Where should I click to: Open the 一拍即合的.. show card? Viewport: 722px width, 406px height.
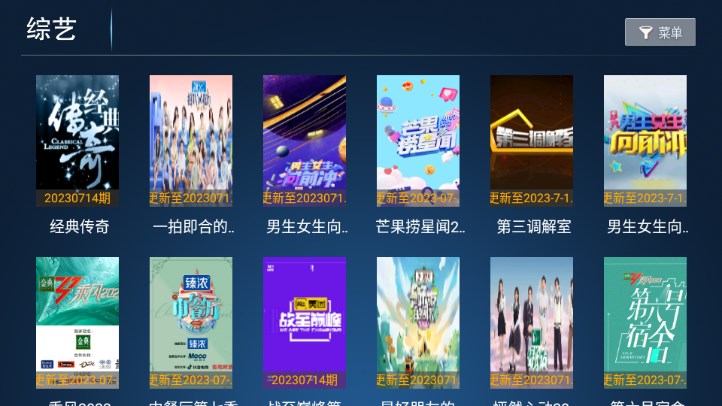point(191,140)
